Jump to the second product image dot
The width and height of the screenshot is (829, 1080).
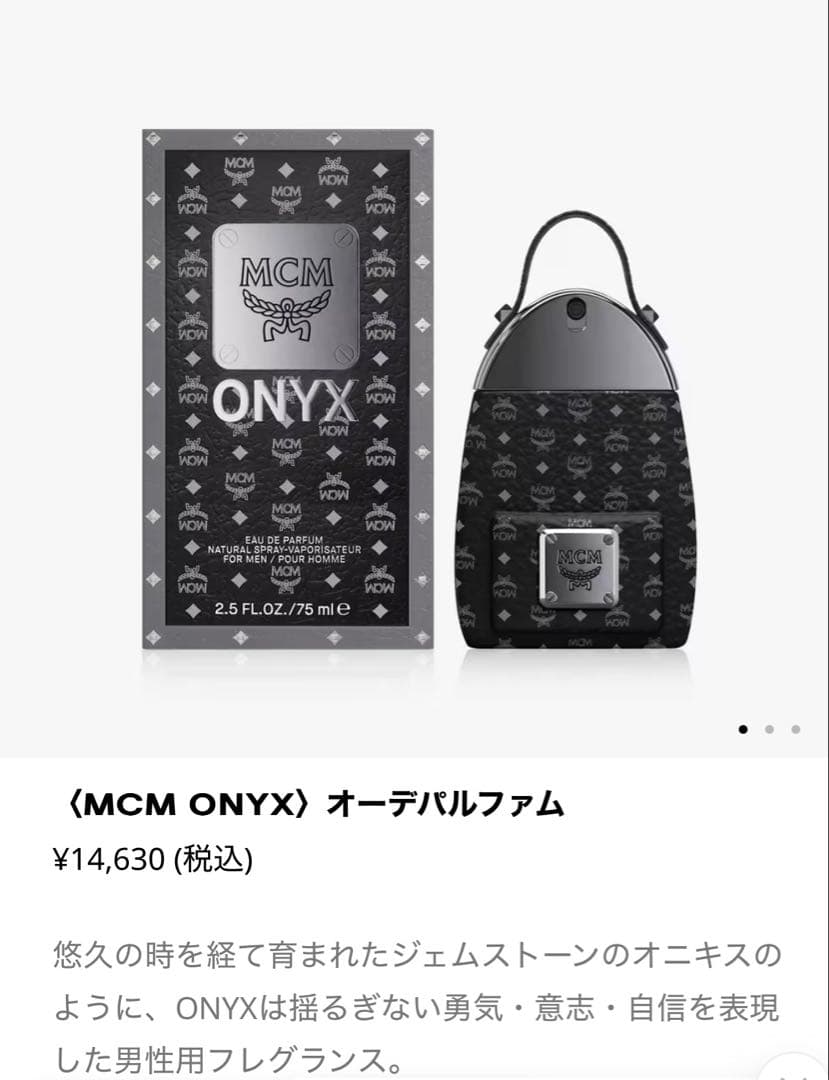(769, 729)
